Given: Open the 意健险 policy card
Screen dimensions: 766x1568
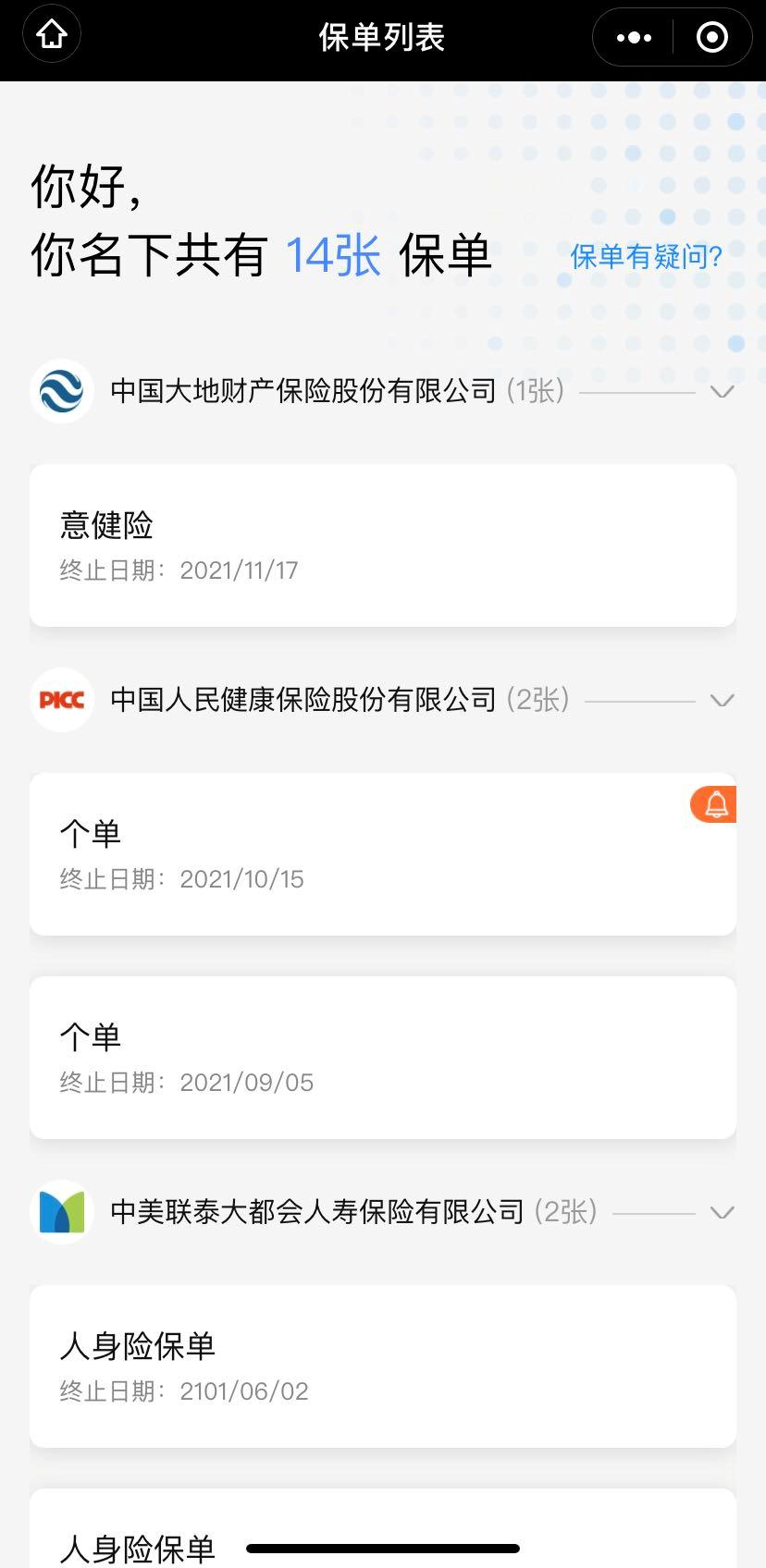Looking at the screenshot, I should click(382, 545).
